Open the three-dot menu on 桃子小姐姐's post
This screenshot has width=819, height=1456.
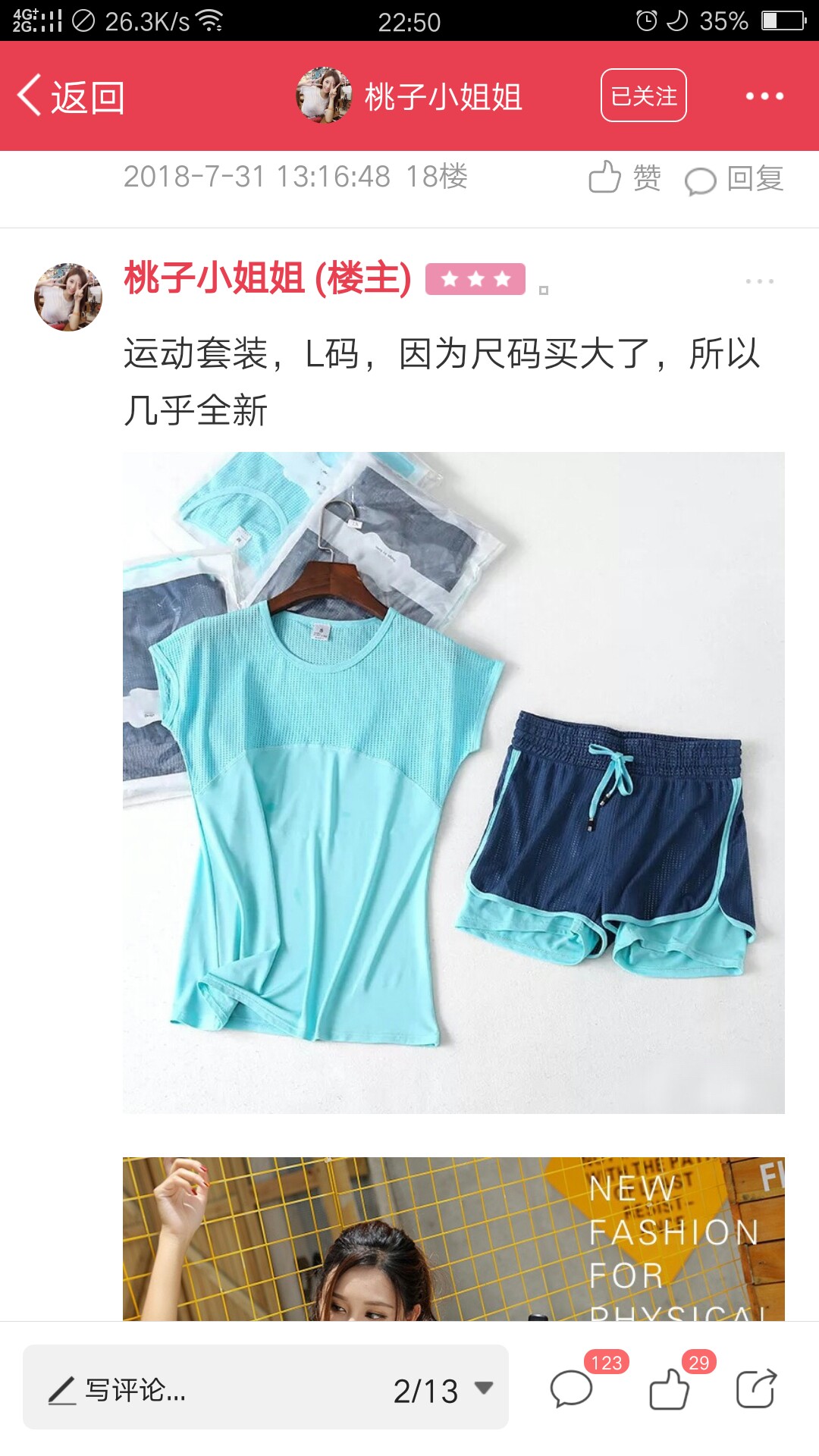coord(759,281)
